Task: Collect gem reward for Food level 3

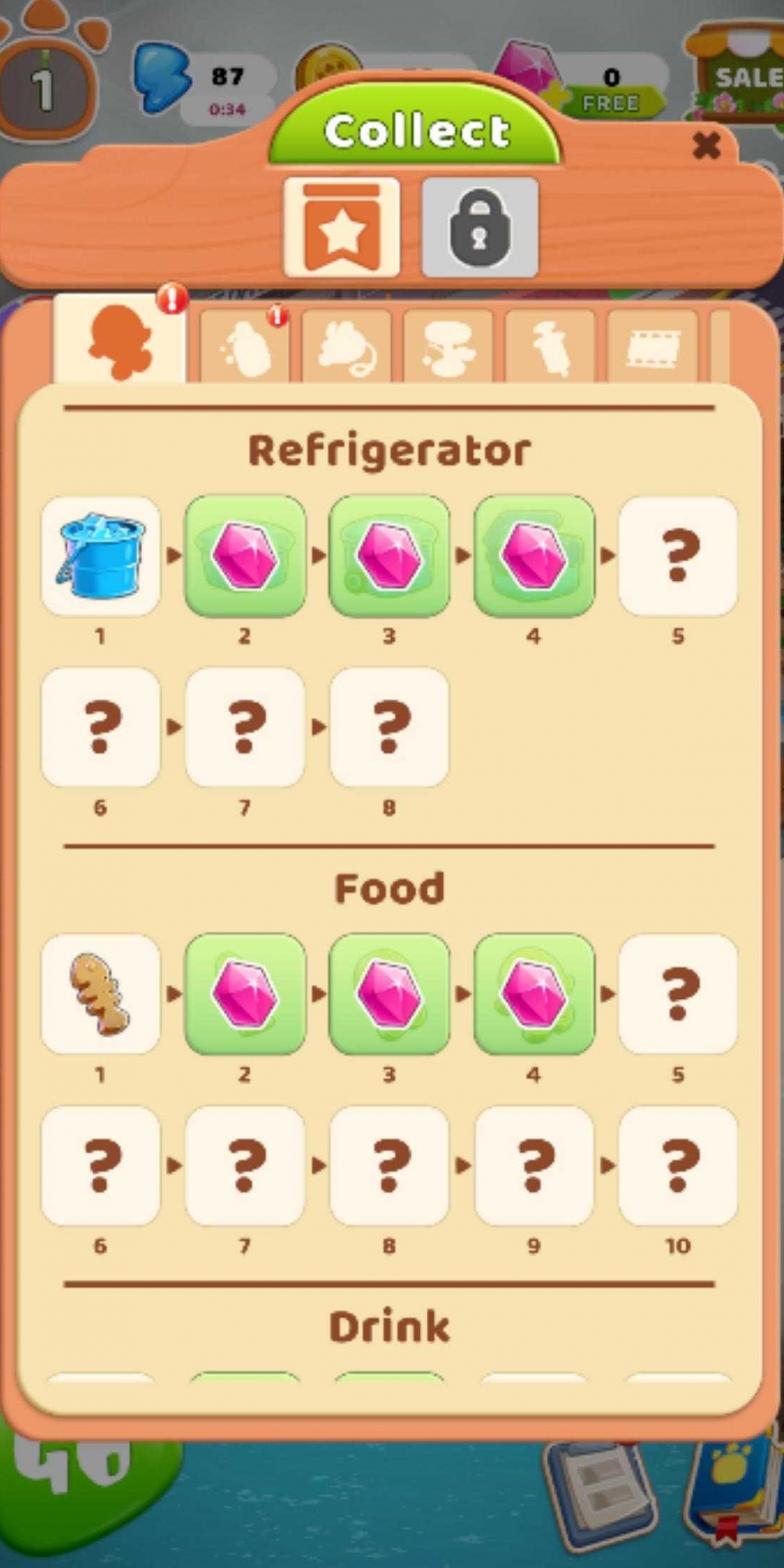Action: 389,994
